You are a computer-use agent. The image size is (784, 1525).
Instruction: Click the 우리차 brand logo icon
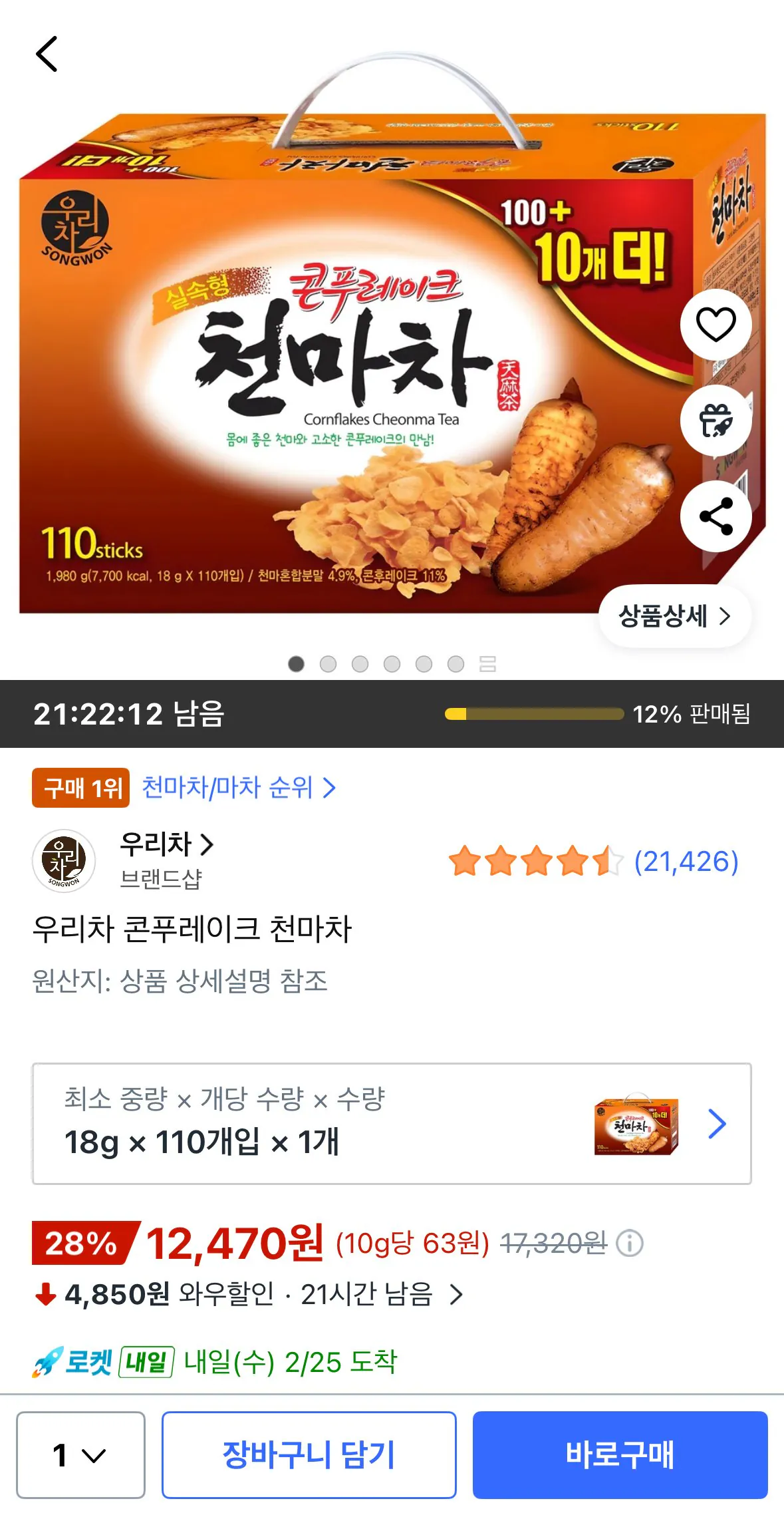pos(63,862)
